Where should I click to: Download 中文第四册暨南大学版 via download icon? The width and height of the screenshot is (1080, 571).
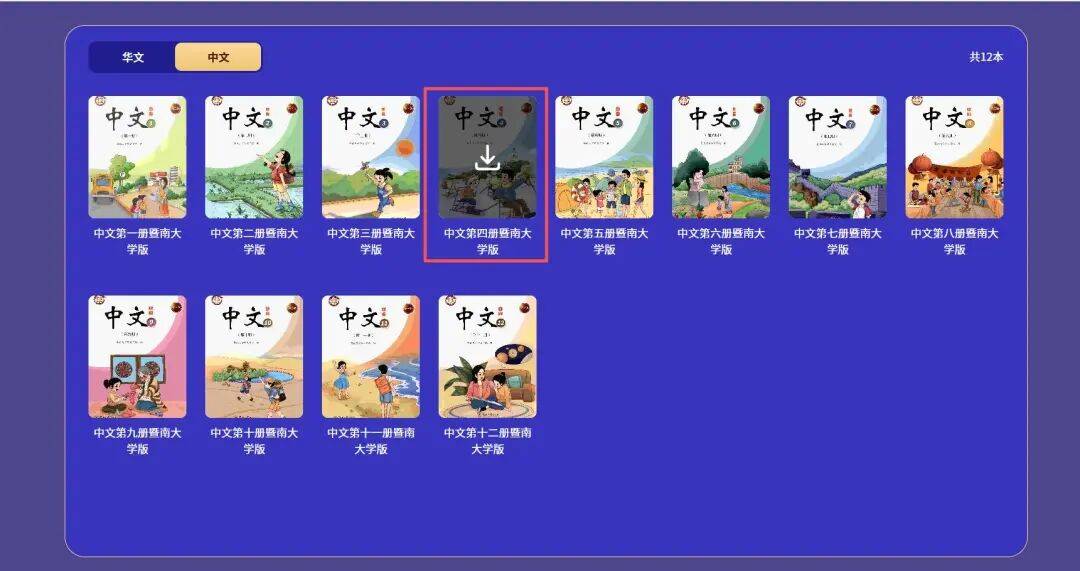coord(487,158)
